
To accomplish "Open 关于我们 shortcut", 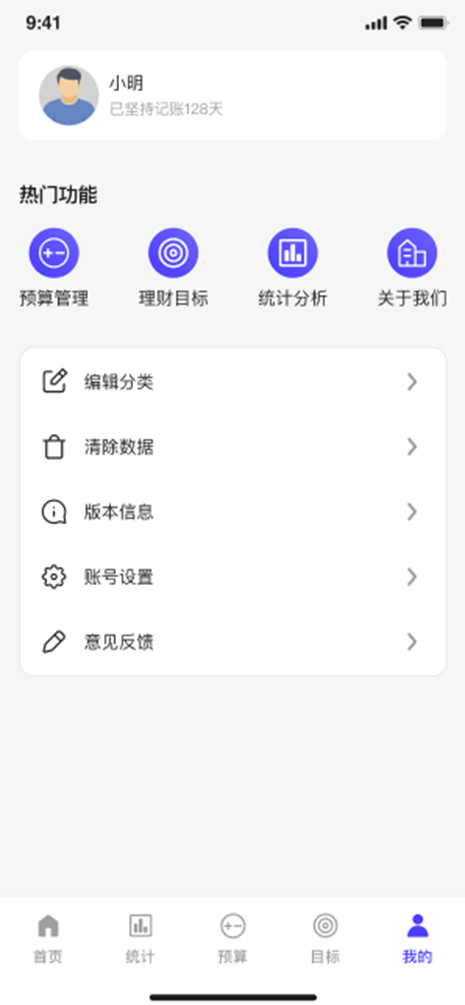I will [412, 268].
